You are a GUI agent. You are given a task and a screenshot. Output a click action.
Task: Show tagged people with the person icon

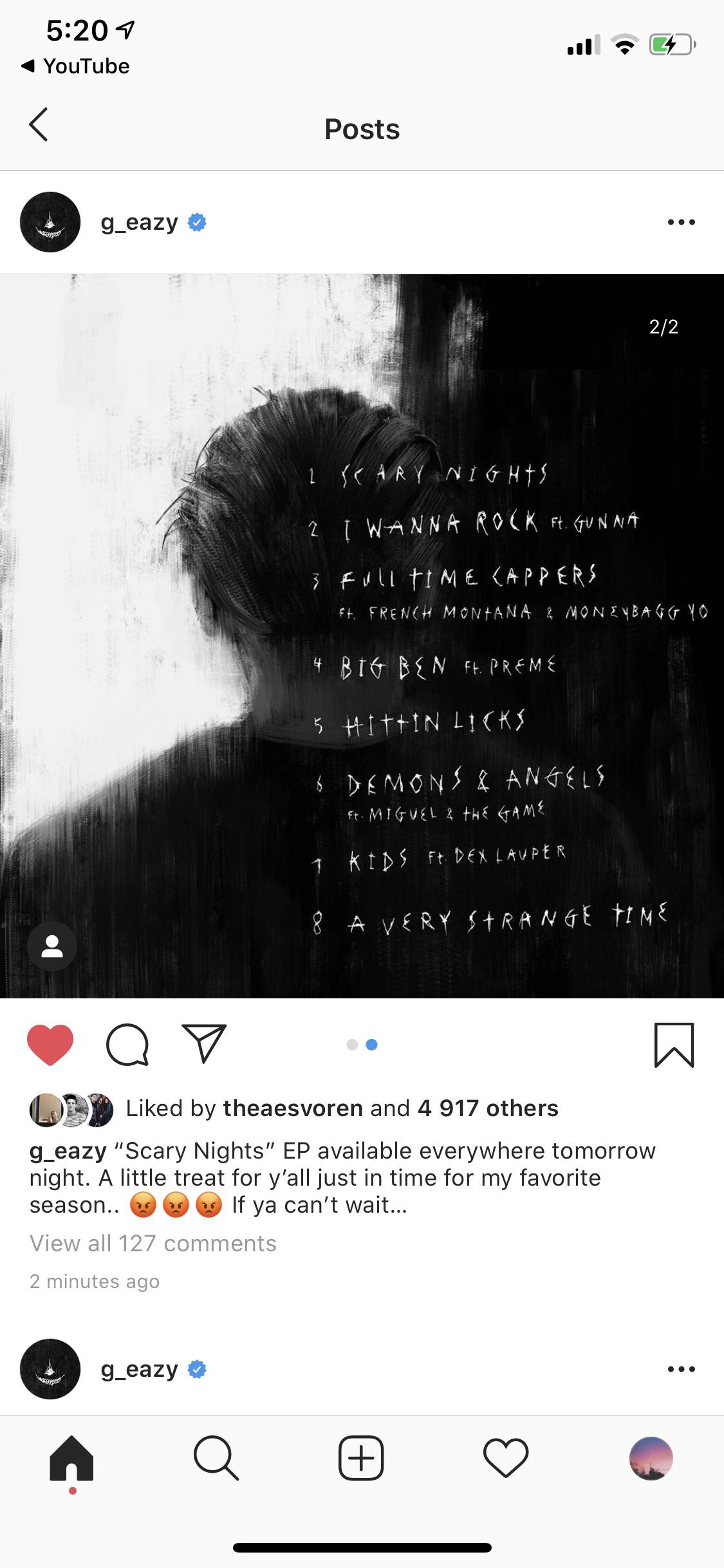51,945
